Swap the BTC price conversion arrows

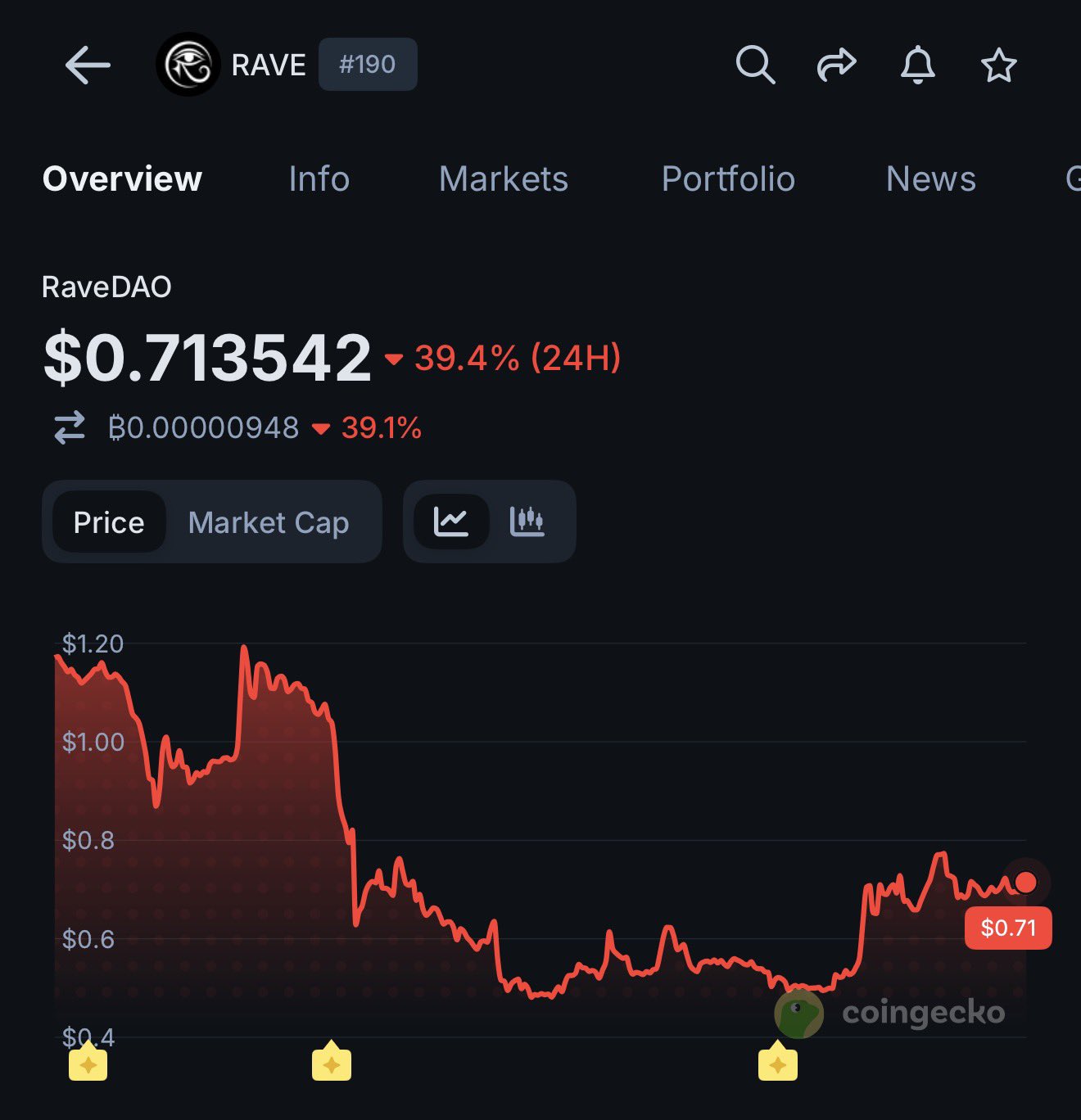click(x=70, y=427)
